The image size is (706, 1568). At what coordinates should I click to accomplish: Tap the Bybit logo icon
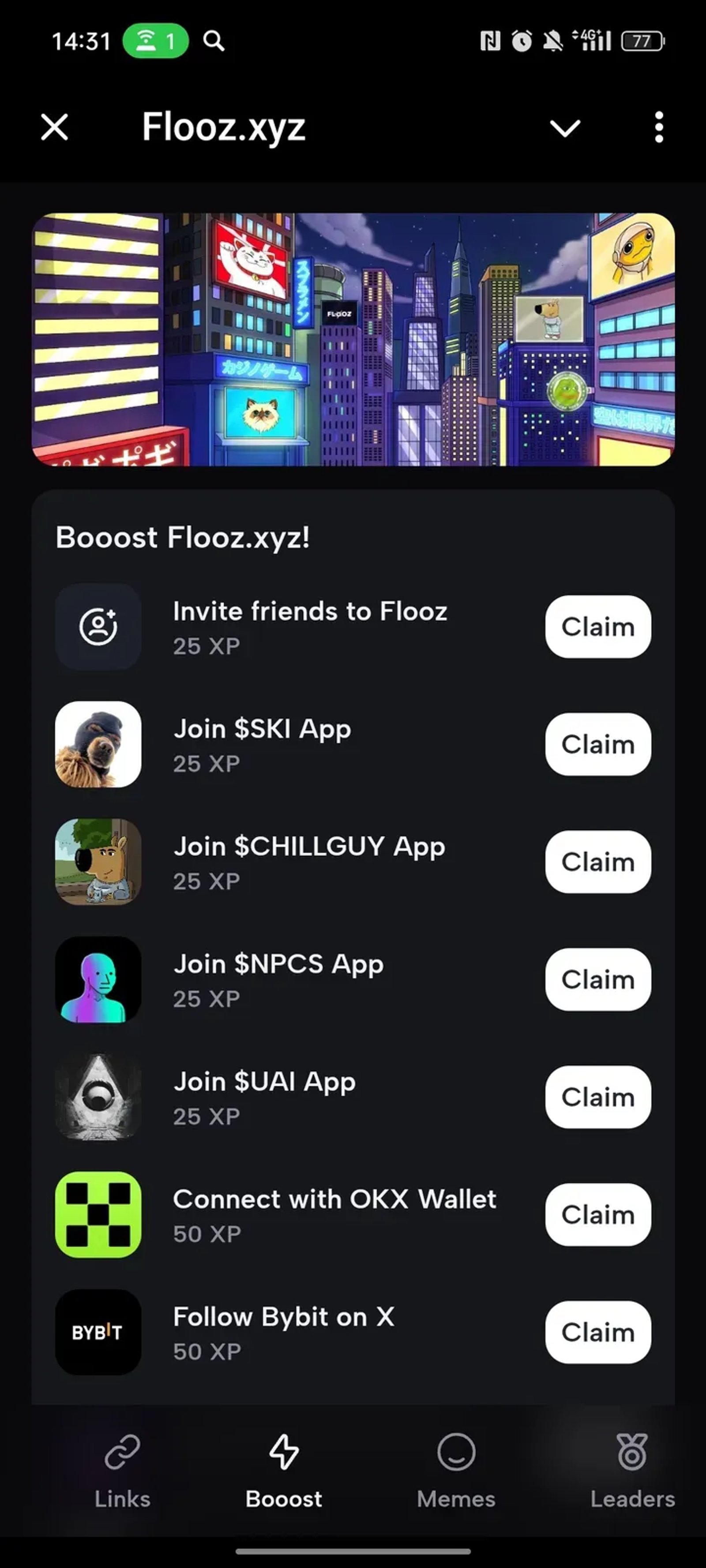(98, 1333)
